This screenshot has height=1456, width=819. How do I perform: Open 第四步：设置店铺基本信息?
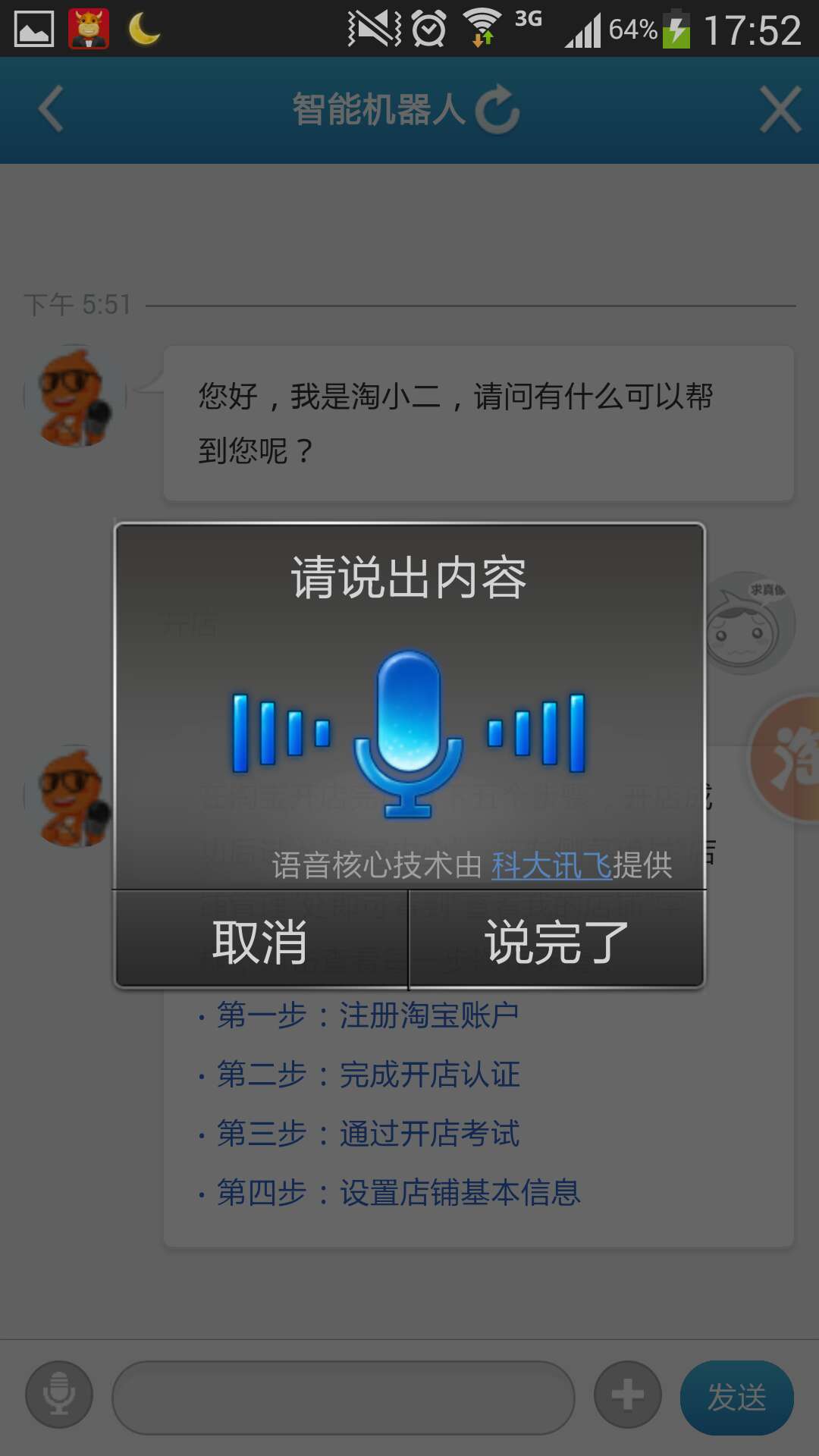click(x=398, y=1193)
